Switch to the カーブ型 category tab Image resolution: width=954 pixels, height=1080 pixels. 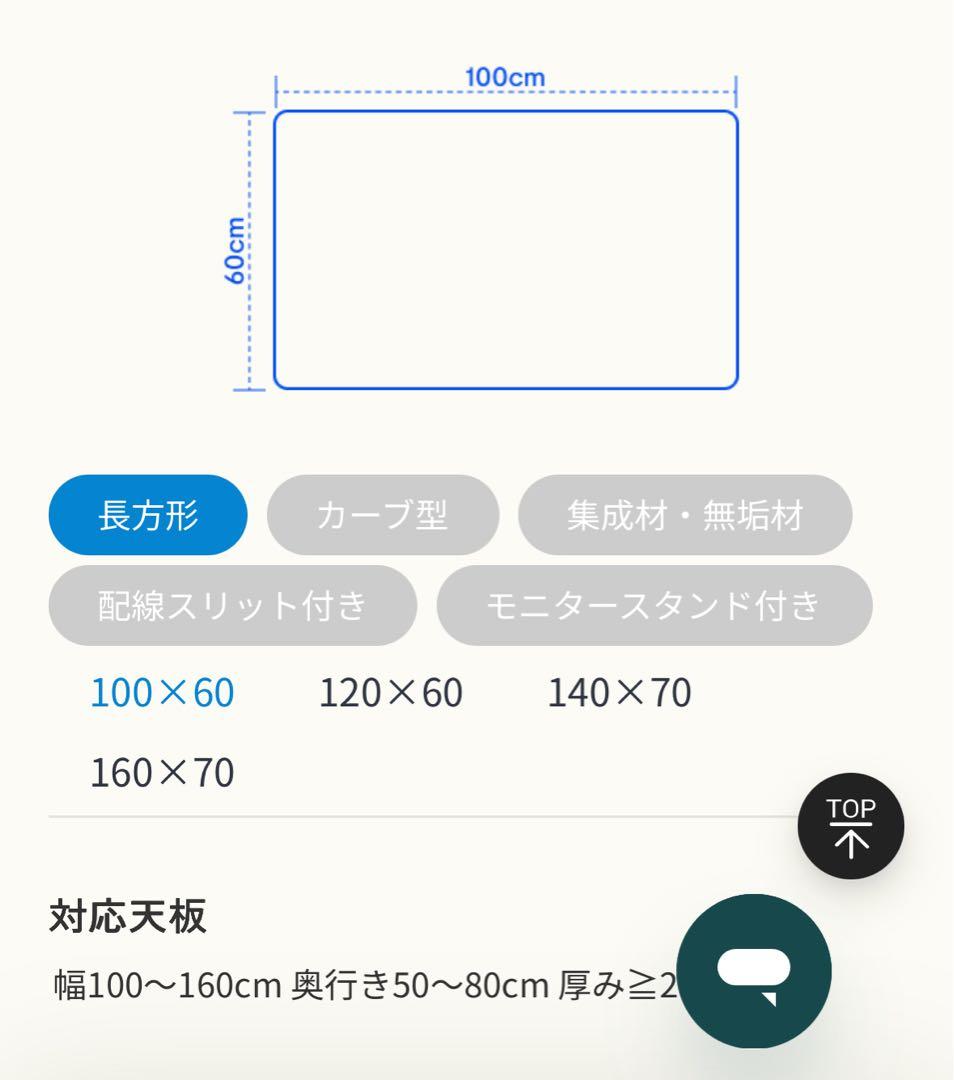pyautogui.click(x=384, y=514)
